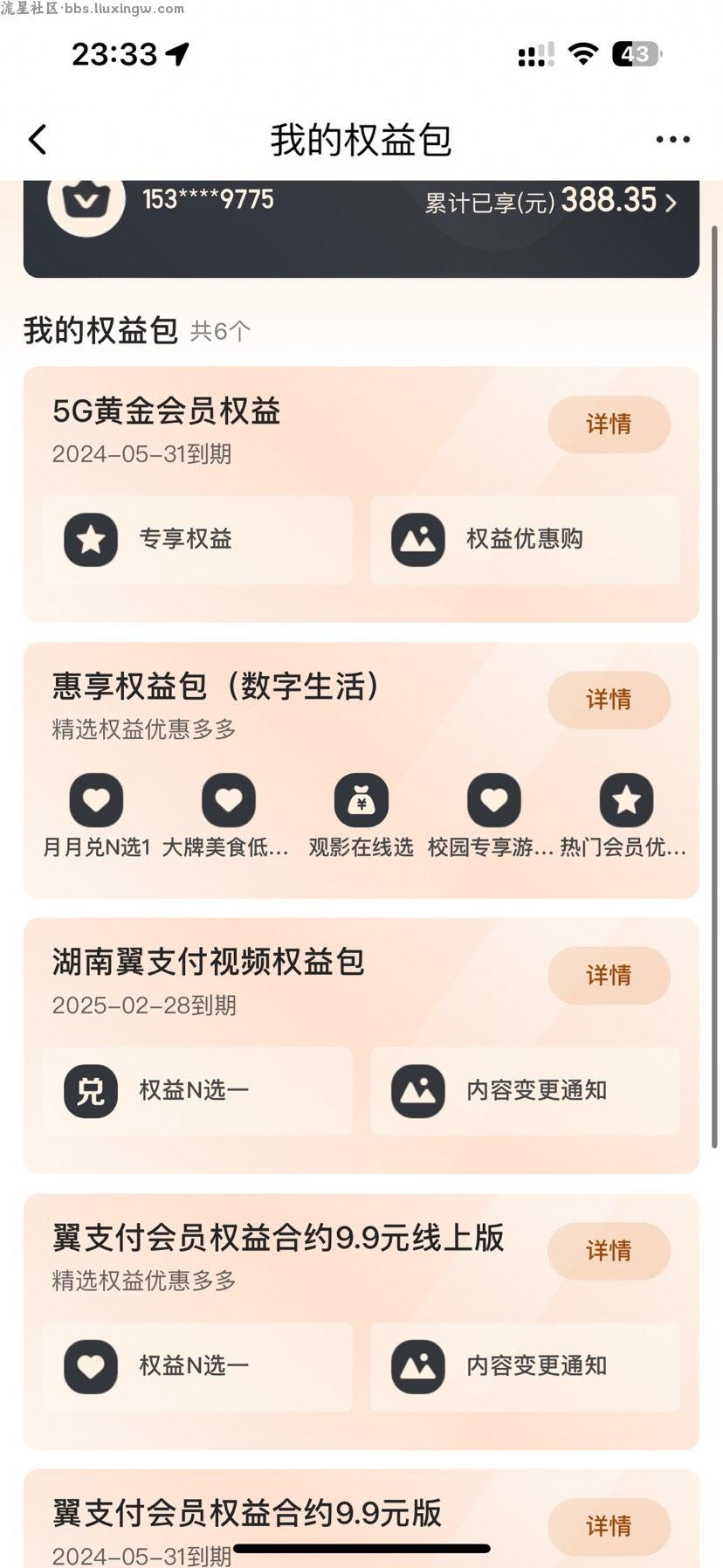The height and width of the screenshot is (1568, 723).
Task: Go back using the top-left arrow
Action: coord(38,140)
